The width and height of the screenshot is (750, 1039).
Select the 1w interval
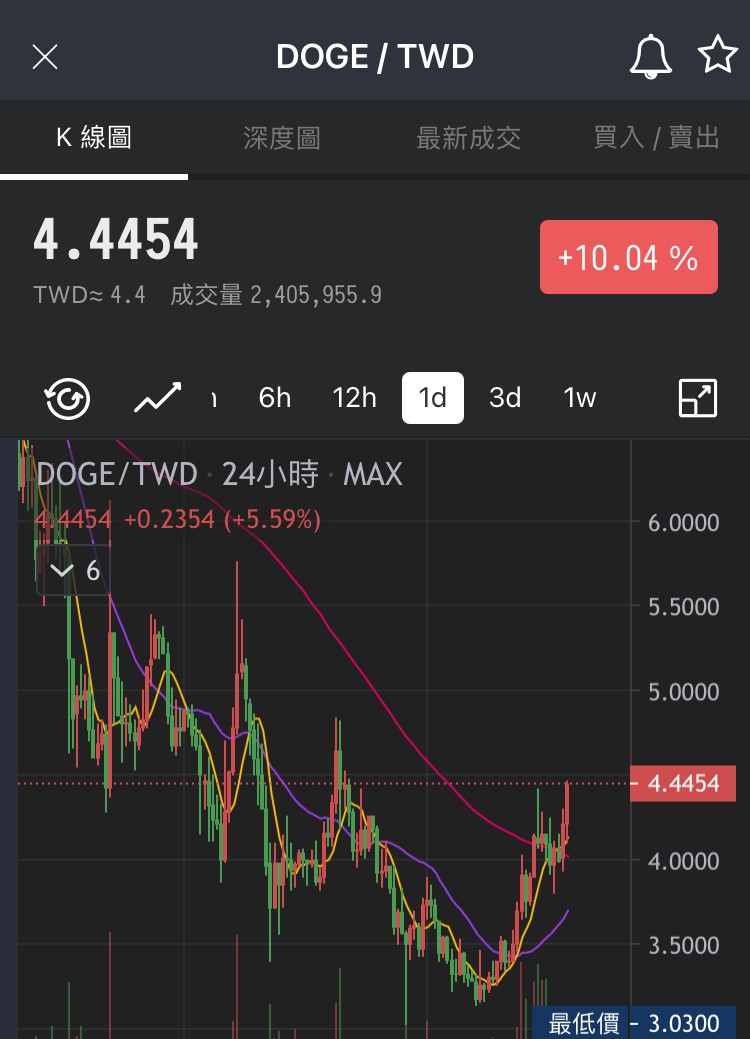pos(580,398)
